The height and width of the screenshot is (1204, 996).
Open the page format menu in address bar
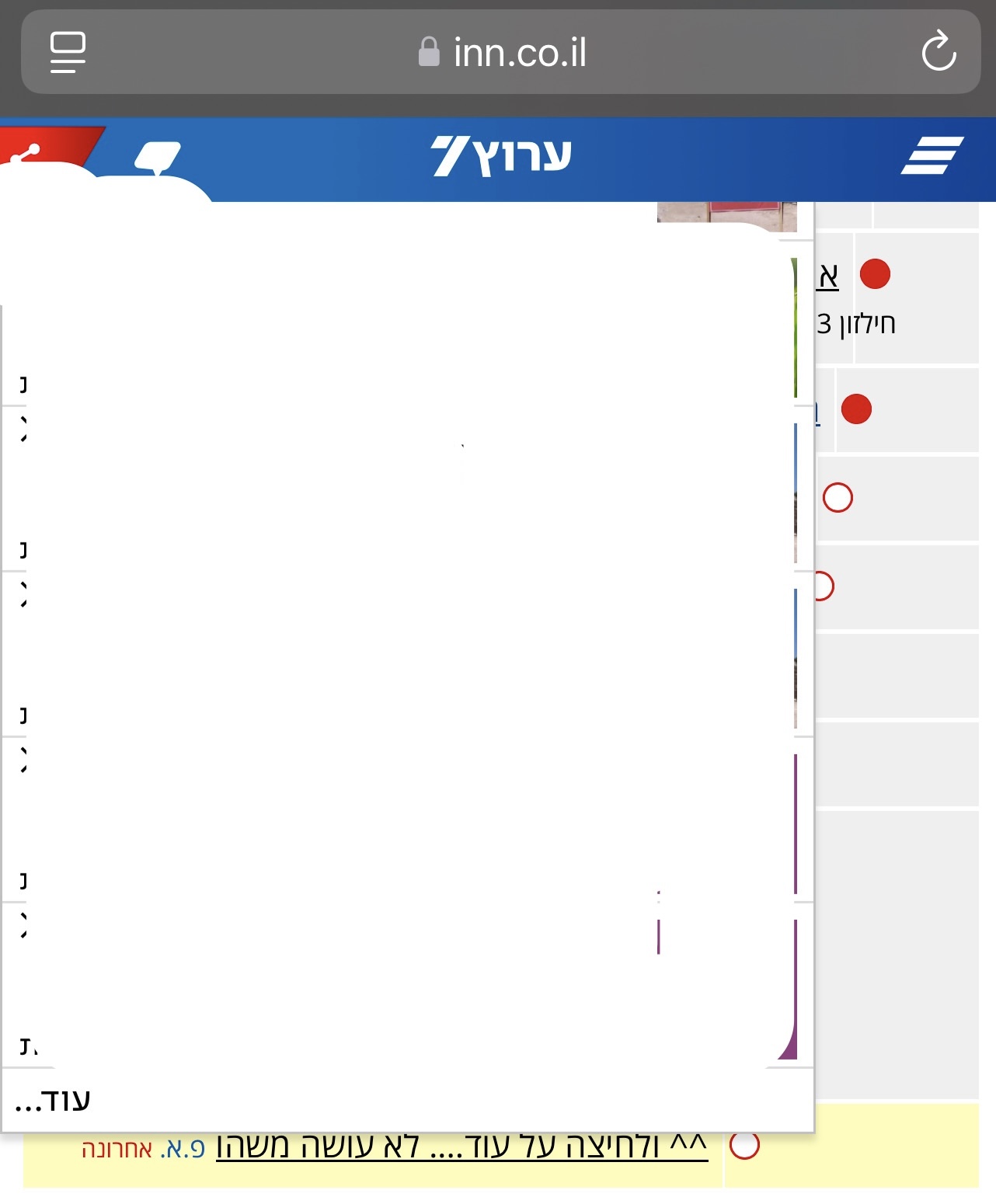tap(68, 52)
